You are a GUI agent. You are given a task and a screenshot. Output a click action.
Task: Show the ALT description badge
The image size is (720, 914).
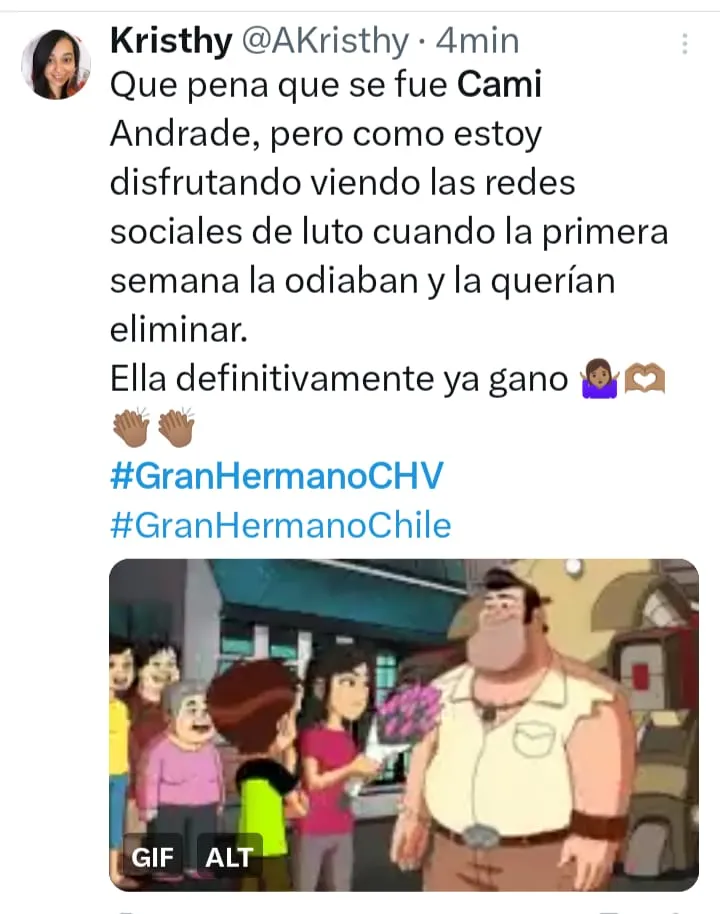coord(230,857)
